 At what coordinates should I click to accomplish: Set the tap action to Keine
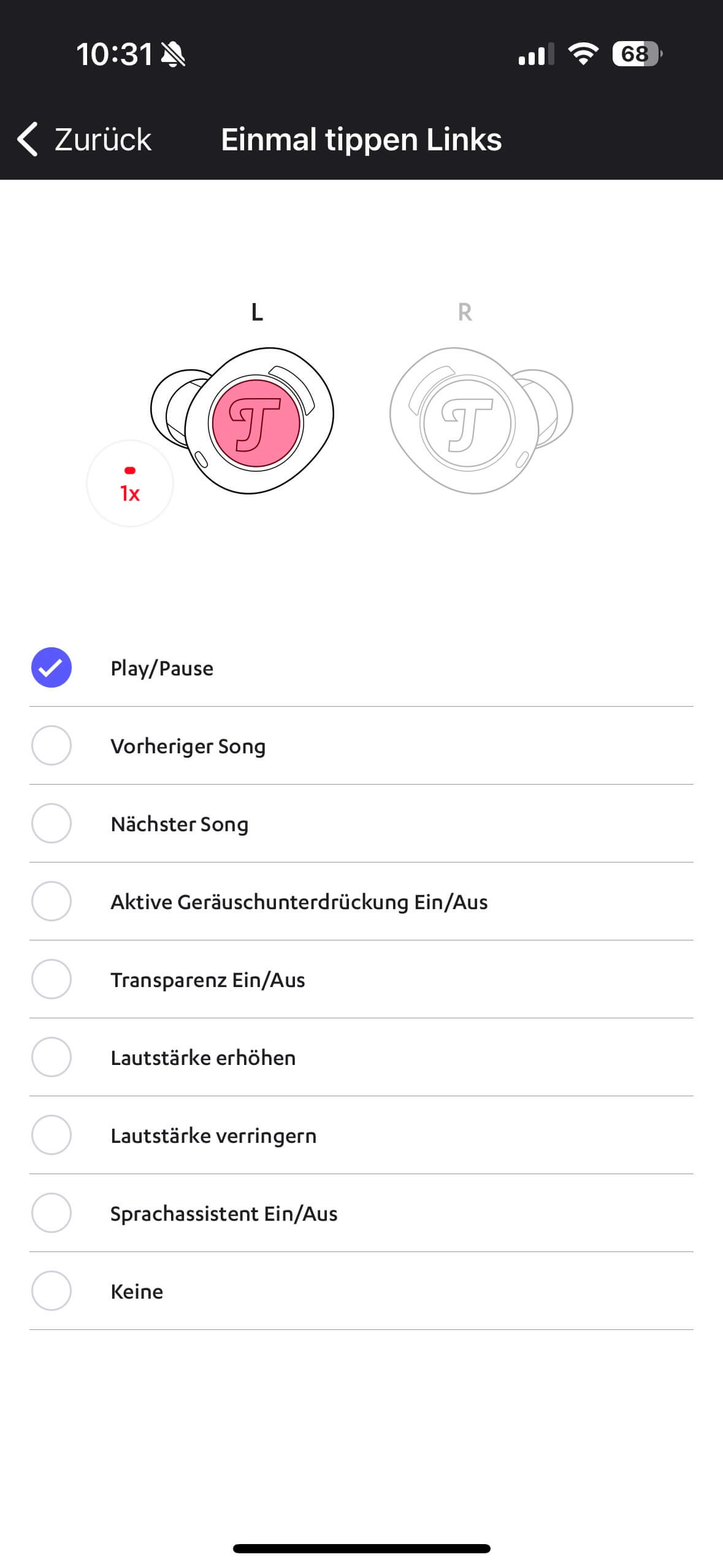[x=52, y=1291]
